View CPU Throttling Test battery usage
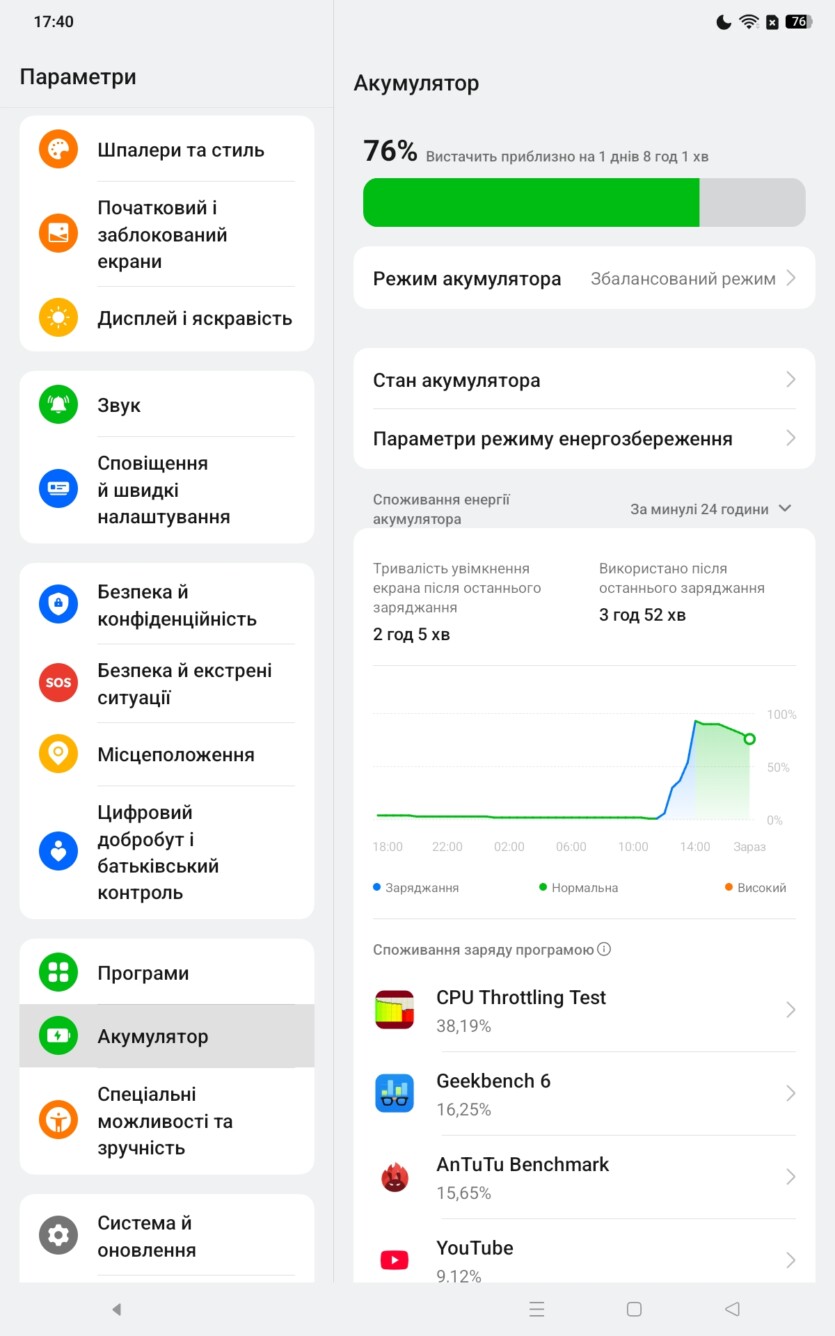 tap(584, 1010)
